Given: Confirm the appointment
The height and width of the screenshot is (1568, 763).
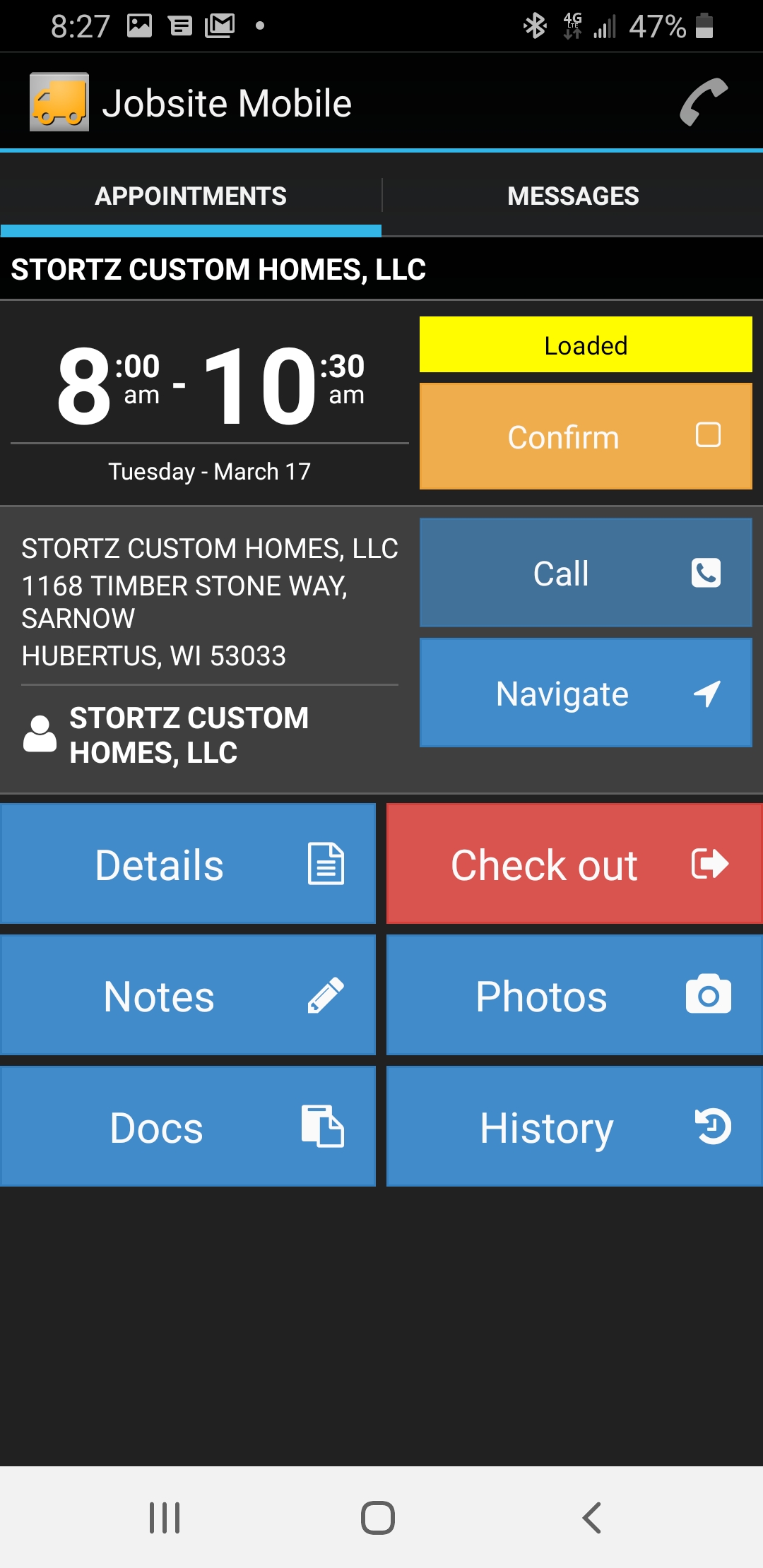Looking at the screenshot, I should point(586,436).
